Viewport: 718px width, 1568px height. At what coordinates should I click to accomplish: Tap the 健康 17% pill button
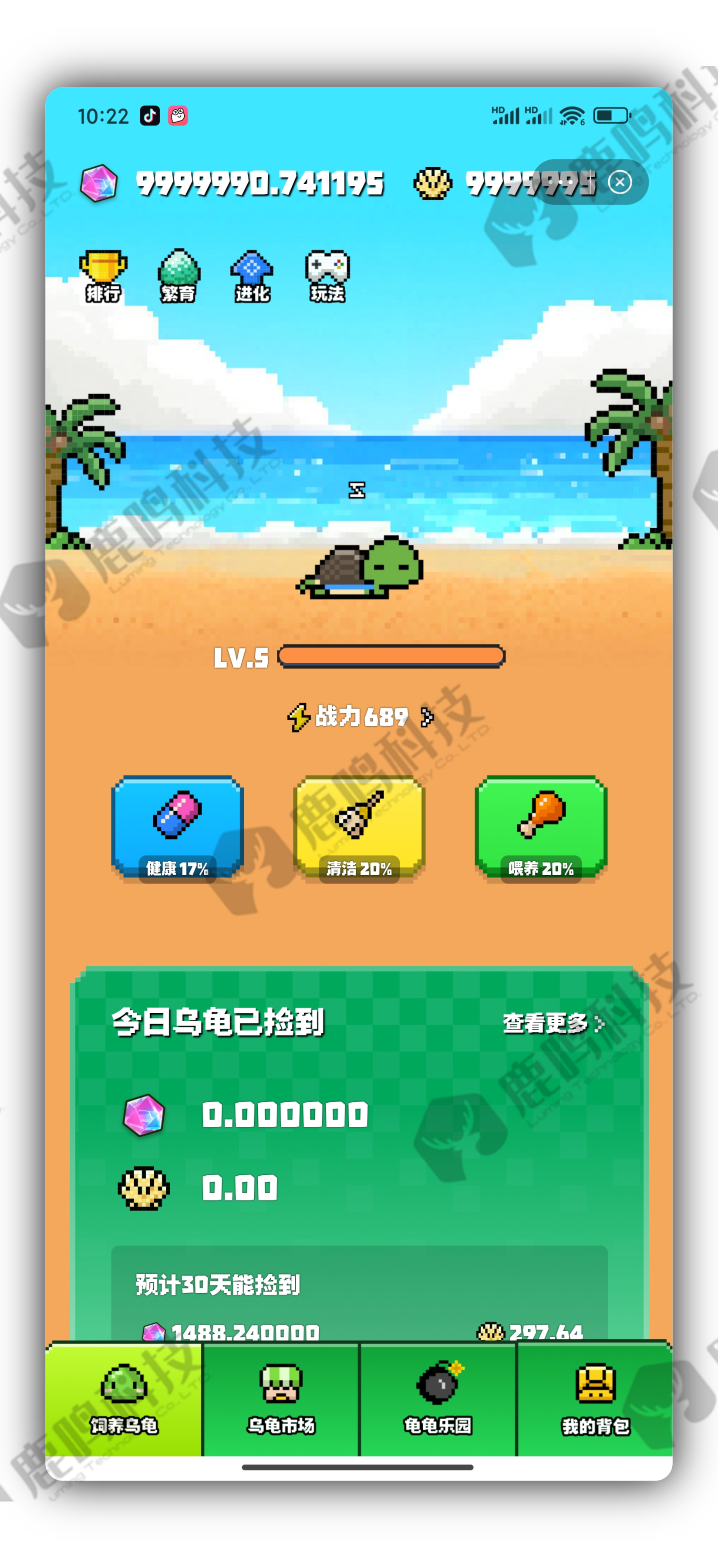pyautogui.click(x=177, y=827)
